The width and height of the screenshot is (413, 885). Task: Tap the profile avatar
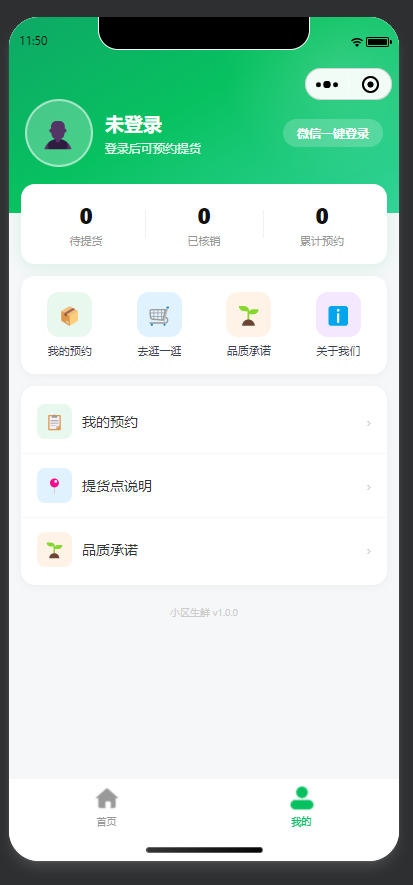click(x=59, y=133)
